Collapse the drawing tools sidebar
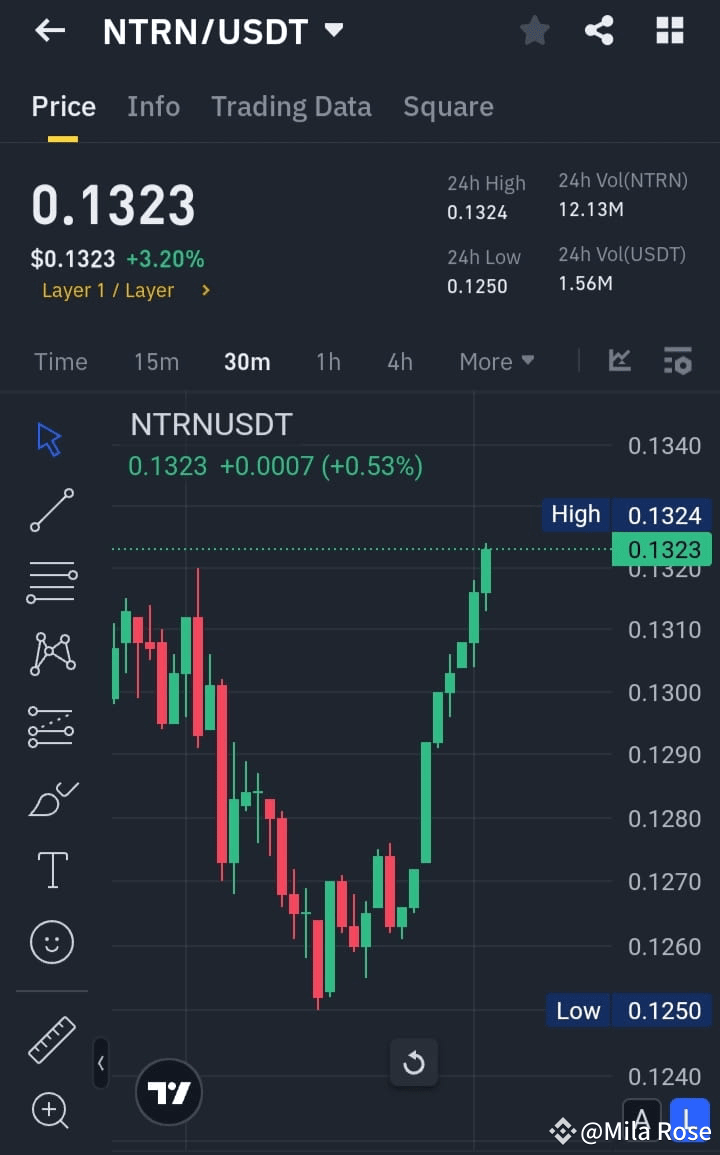The width and height of the screenshot is (720, 1155). tap(101, 1064)
